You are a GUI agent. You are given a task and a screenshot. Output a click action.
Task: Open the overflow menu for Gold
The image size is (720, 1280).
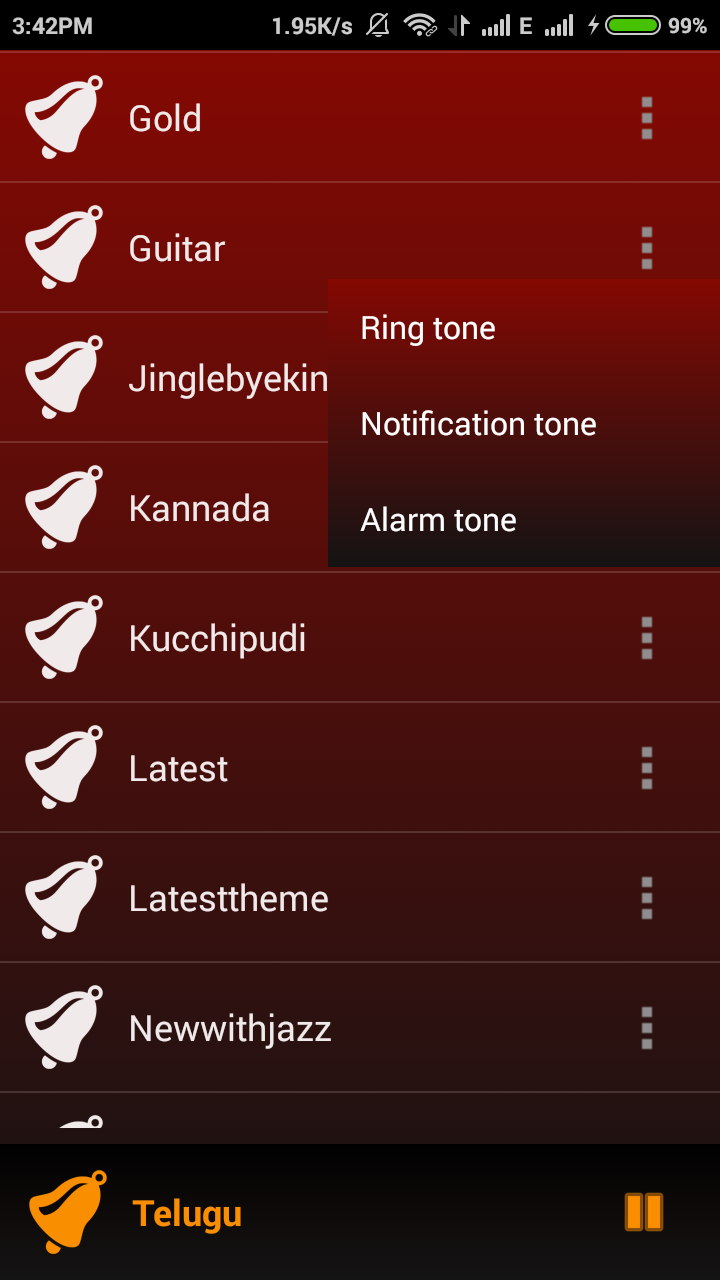click(647, 118)
